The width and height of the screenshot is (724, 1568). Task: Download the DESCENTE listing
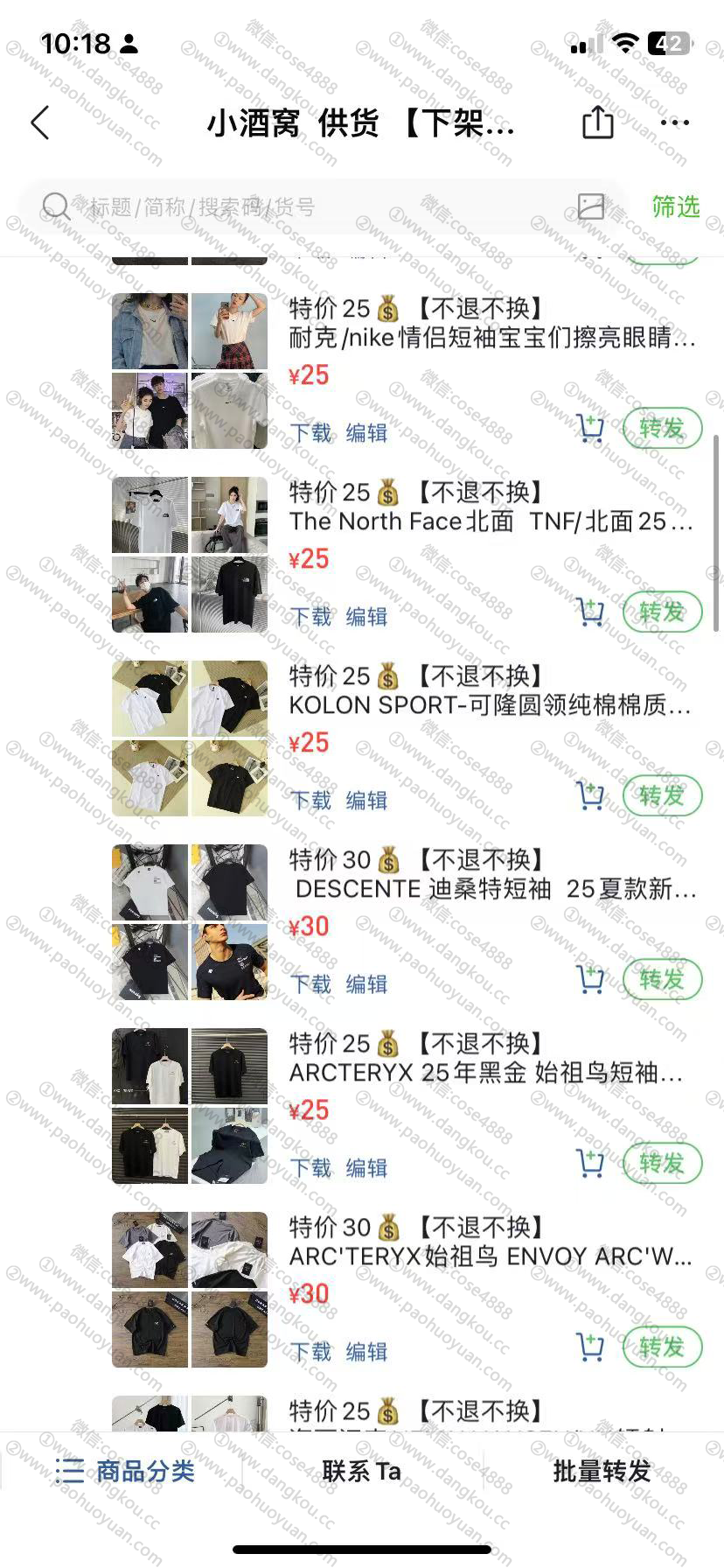tap(310, 984)
